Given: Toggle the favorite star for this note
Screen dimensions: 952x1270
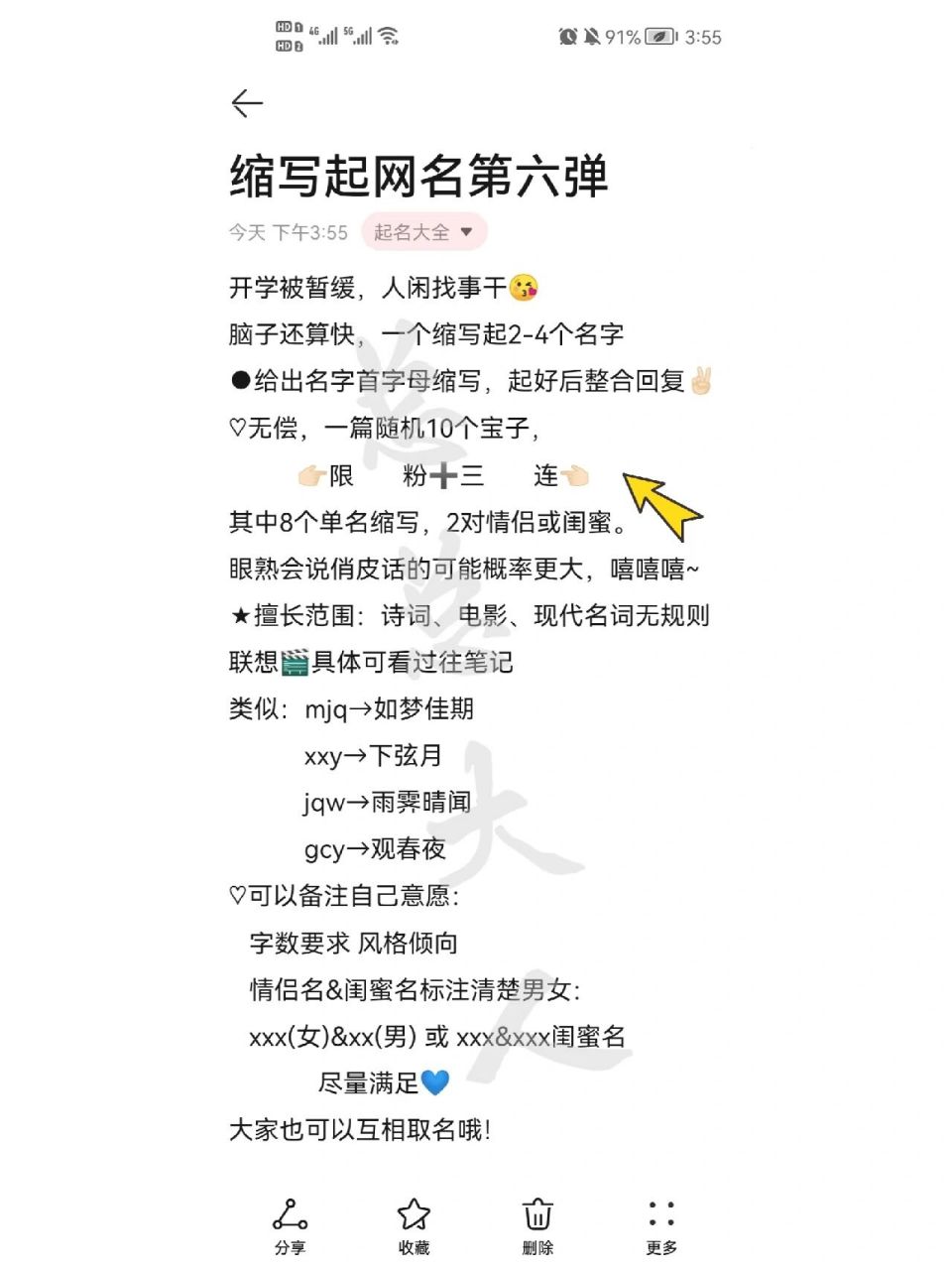Looking at the screenshot, I should [413, 1213].
